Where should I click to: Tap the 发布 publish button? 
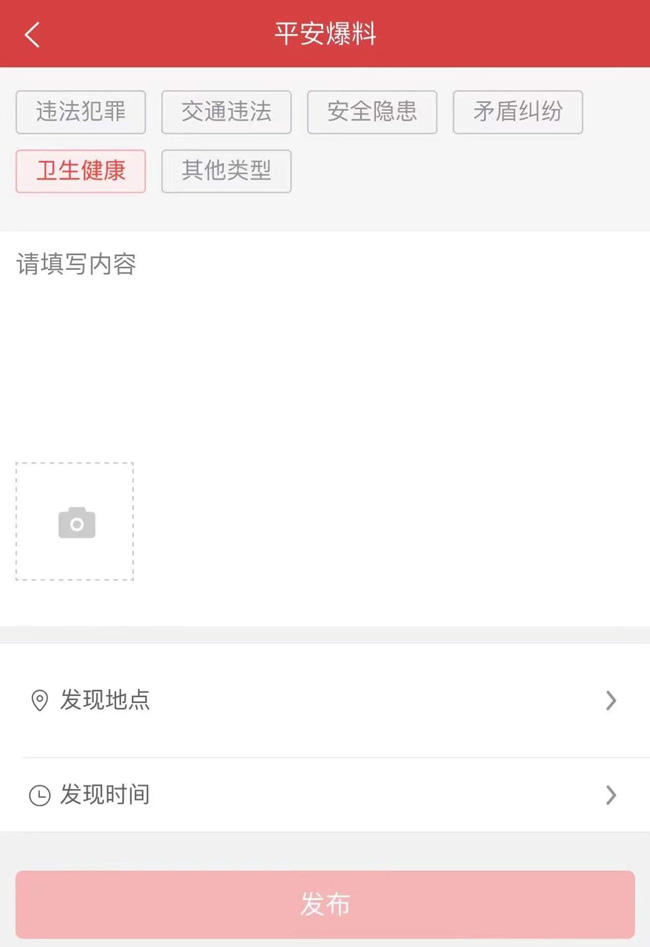tap(325, 904)
